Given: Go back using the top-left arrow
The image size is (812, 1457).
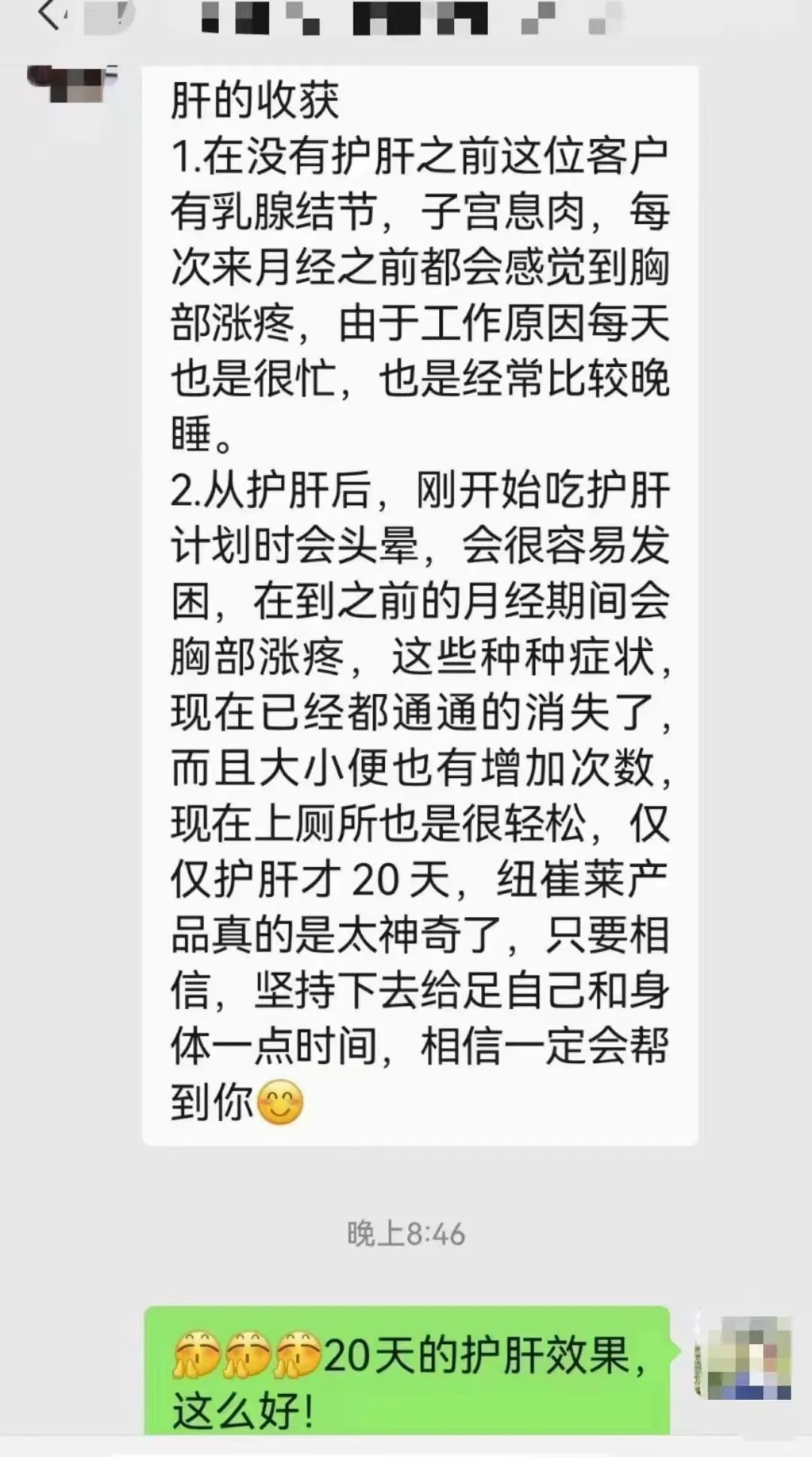Looking at the screenshot, I should pyautogui.click(x=48, y=14).
